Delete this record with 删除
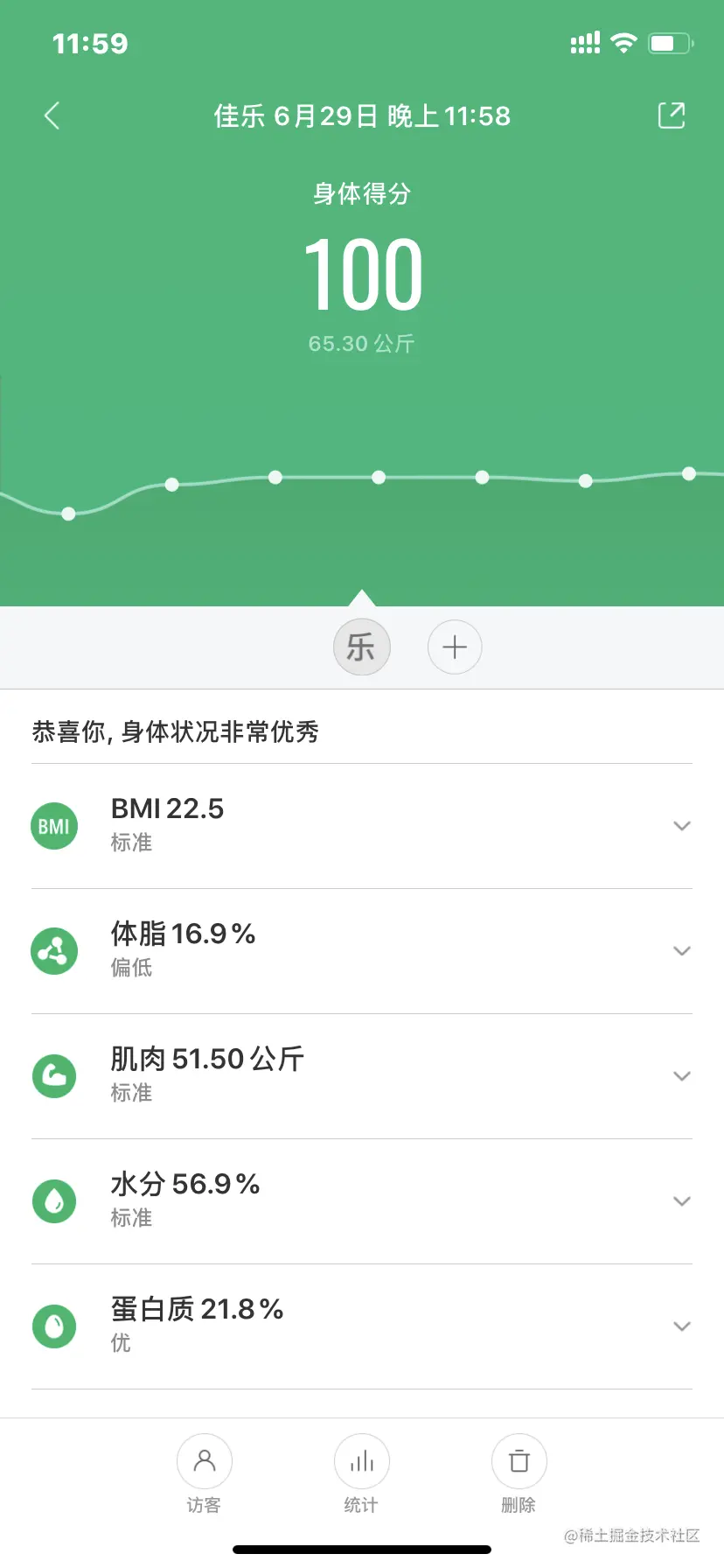The height and width of the screenshot is (1568, 724). point(519,1462)
